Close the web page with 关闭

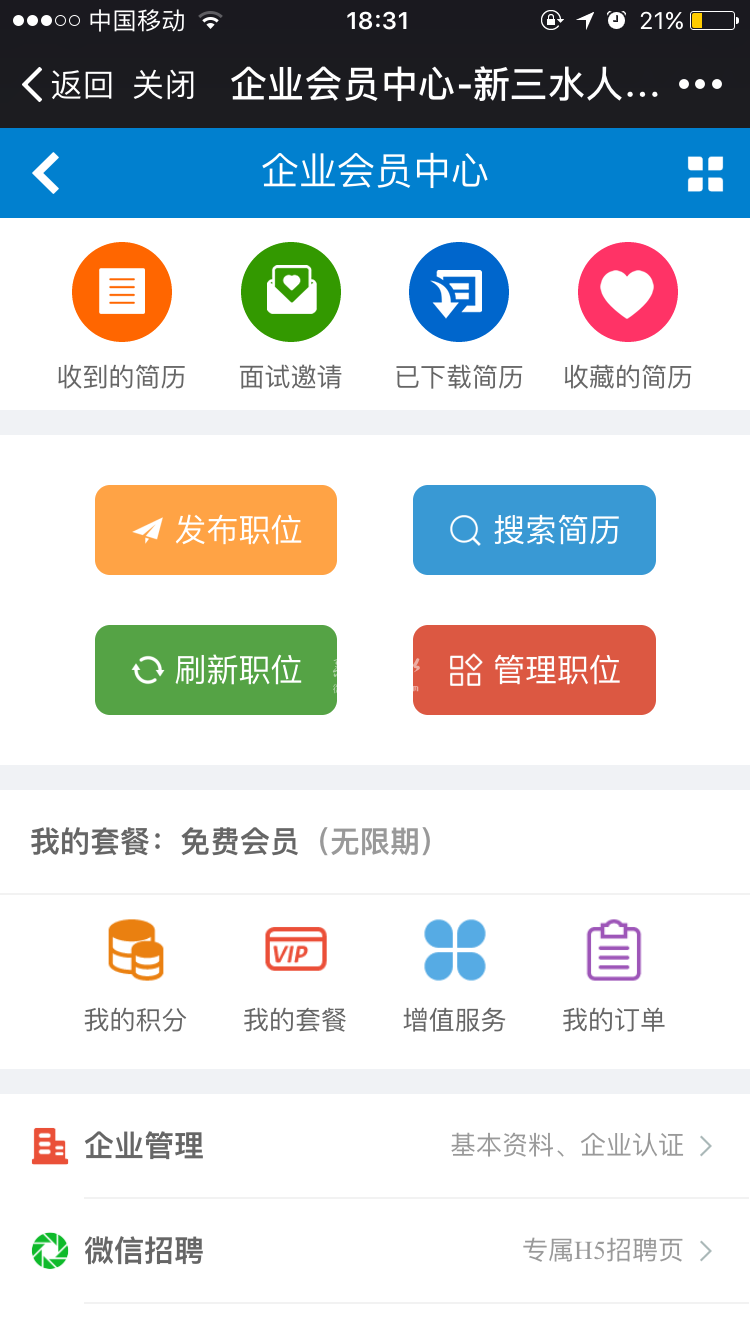164,85
